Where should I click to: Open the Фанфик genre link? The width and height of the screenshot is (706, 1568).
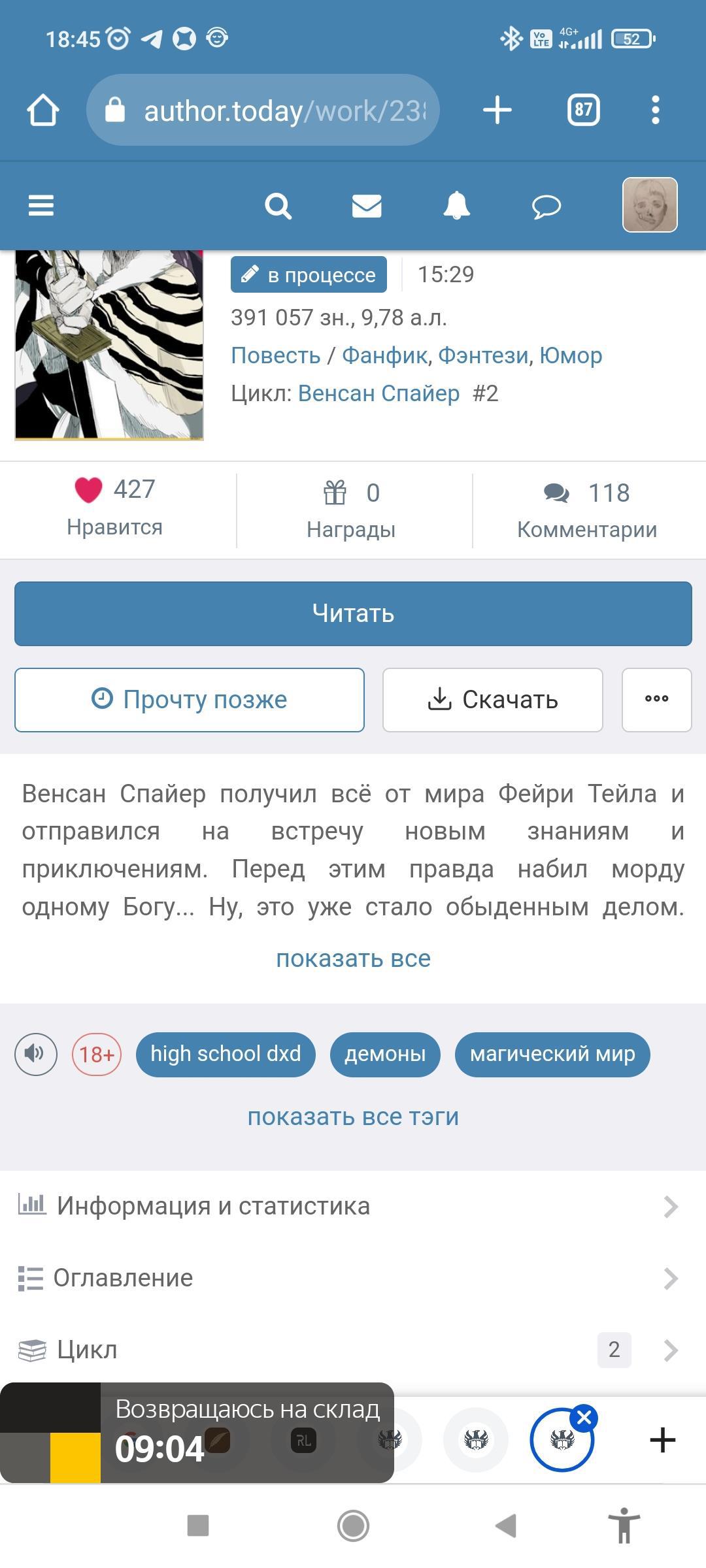click(x=384, y=355)
